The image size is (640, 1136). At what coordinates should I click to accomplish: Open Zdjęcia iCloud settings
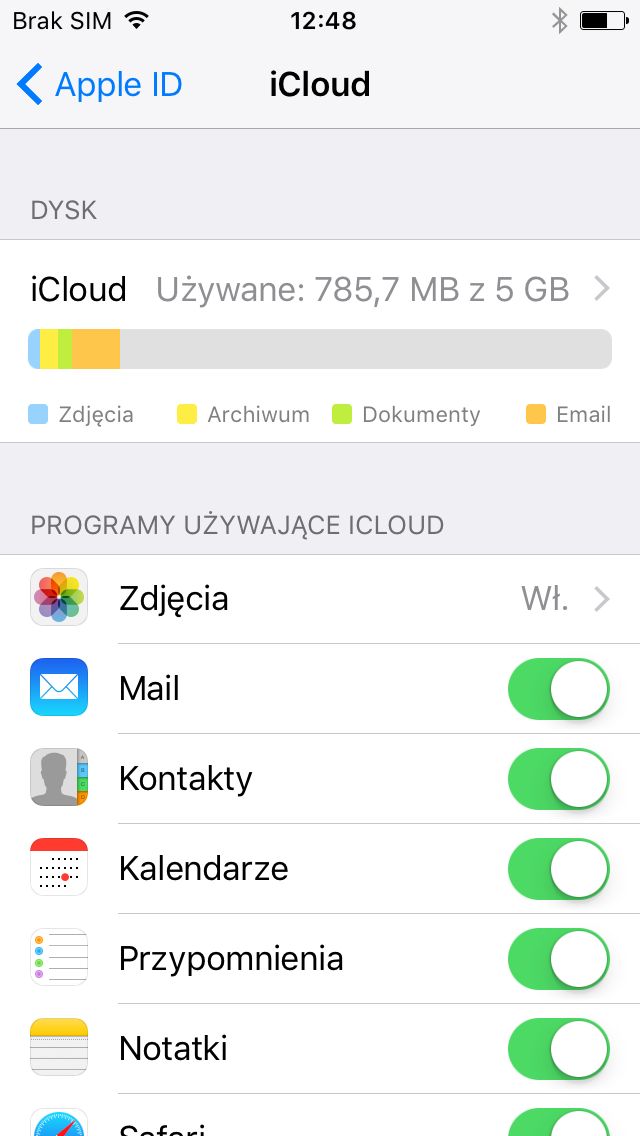[320, 599]
